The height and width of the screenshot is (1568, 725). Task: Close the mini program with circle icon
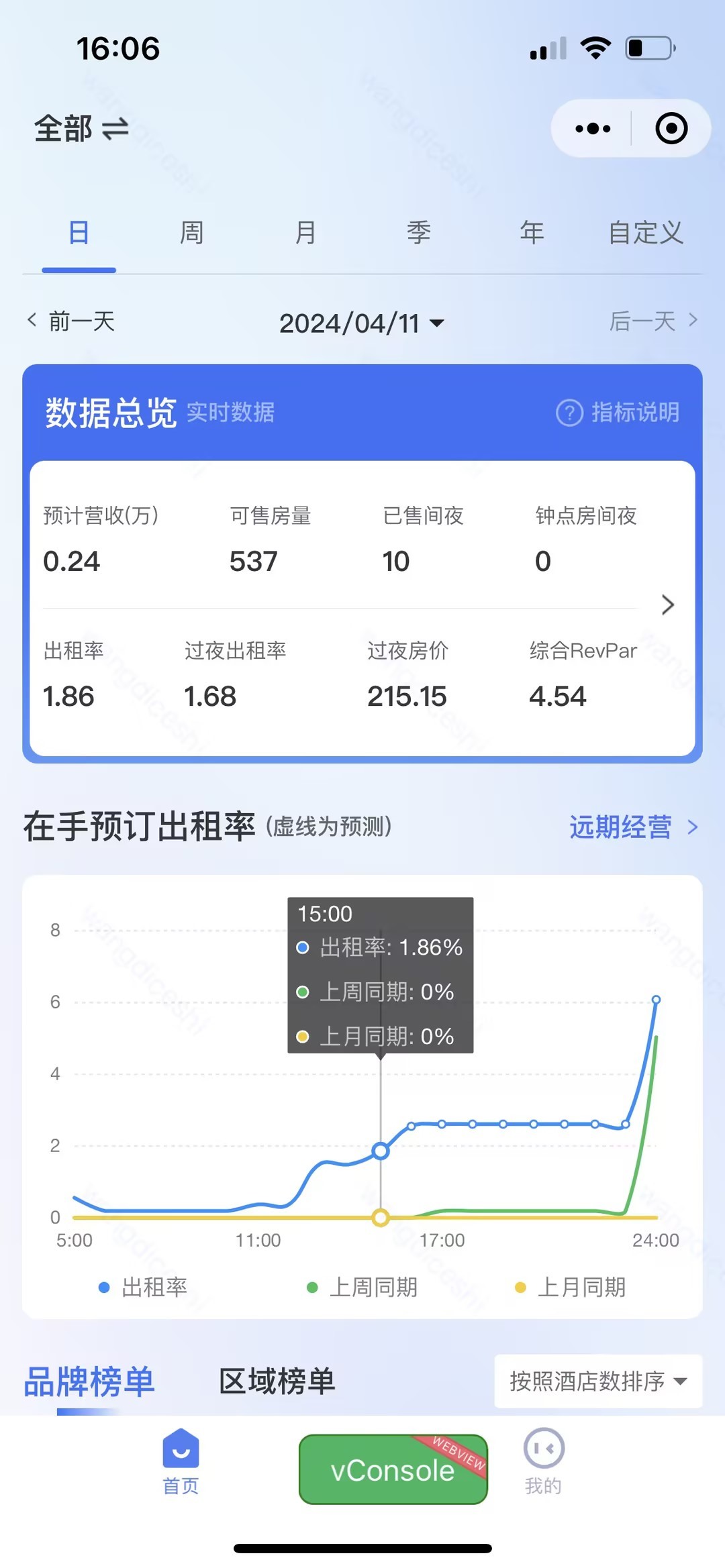(x=671, y=129)
